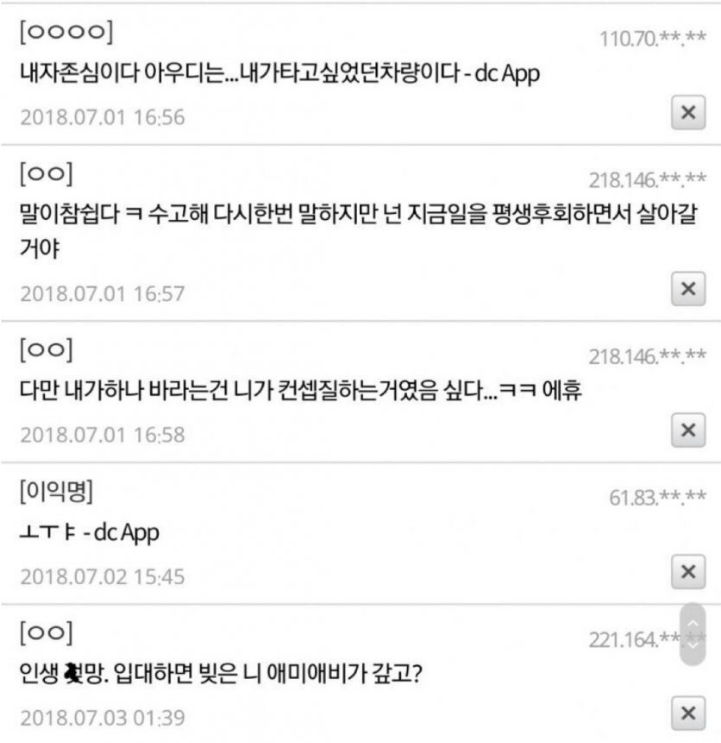Screen dimensions: 721x743
Task: Remove the comment posted at 2018.07.01 16:58
Action: [x=686, y=430]
